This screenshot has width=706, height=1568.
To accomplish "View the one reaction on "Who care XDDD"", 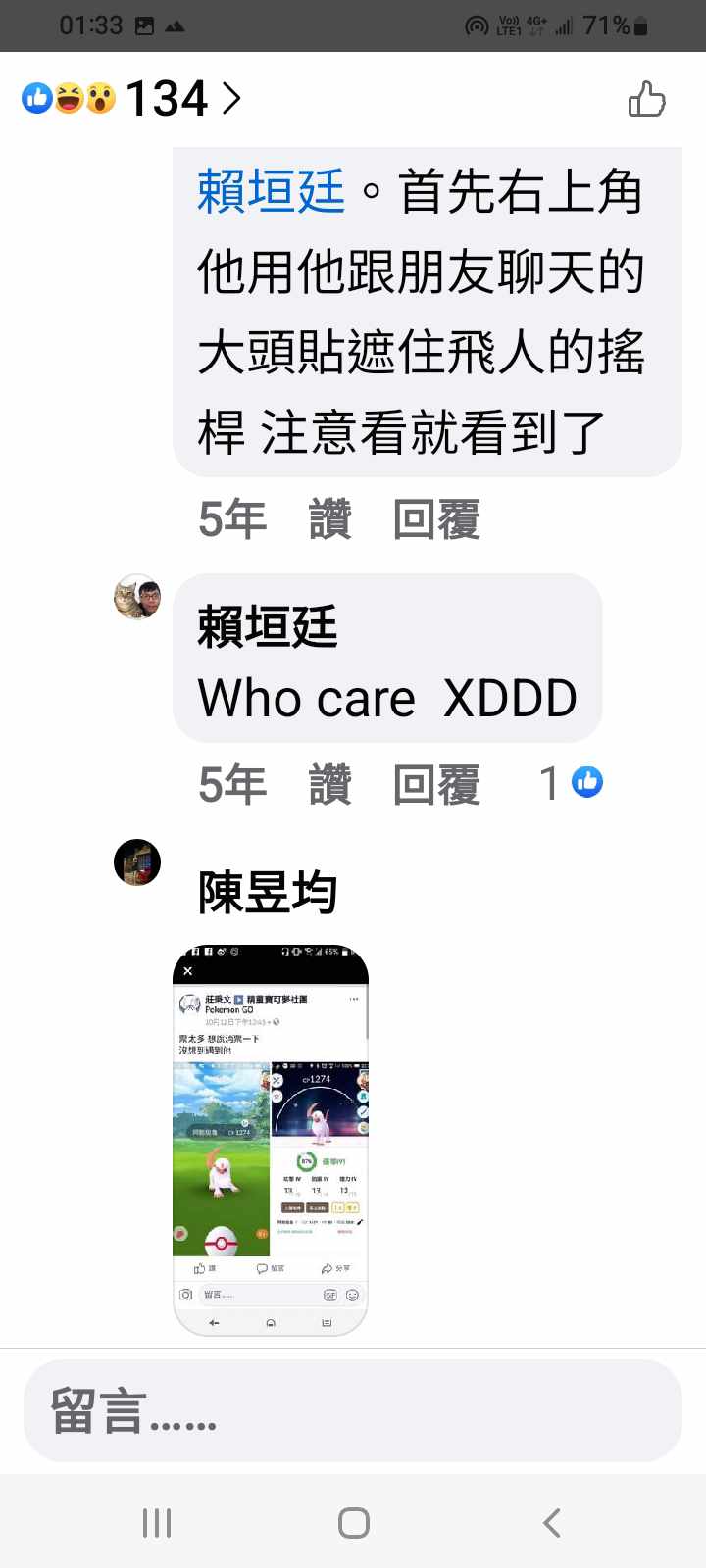I will [572, 783].
